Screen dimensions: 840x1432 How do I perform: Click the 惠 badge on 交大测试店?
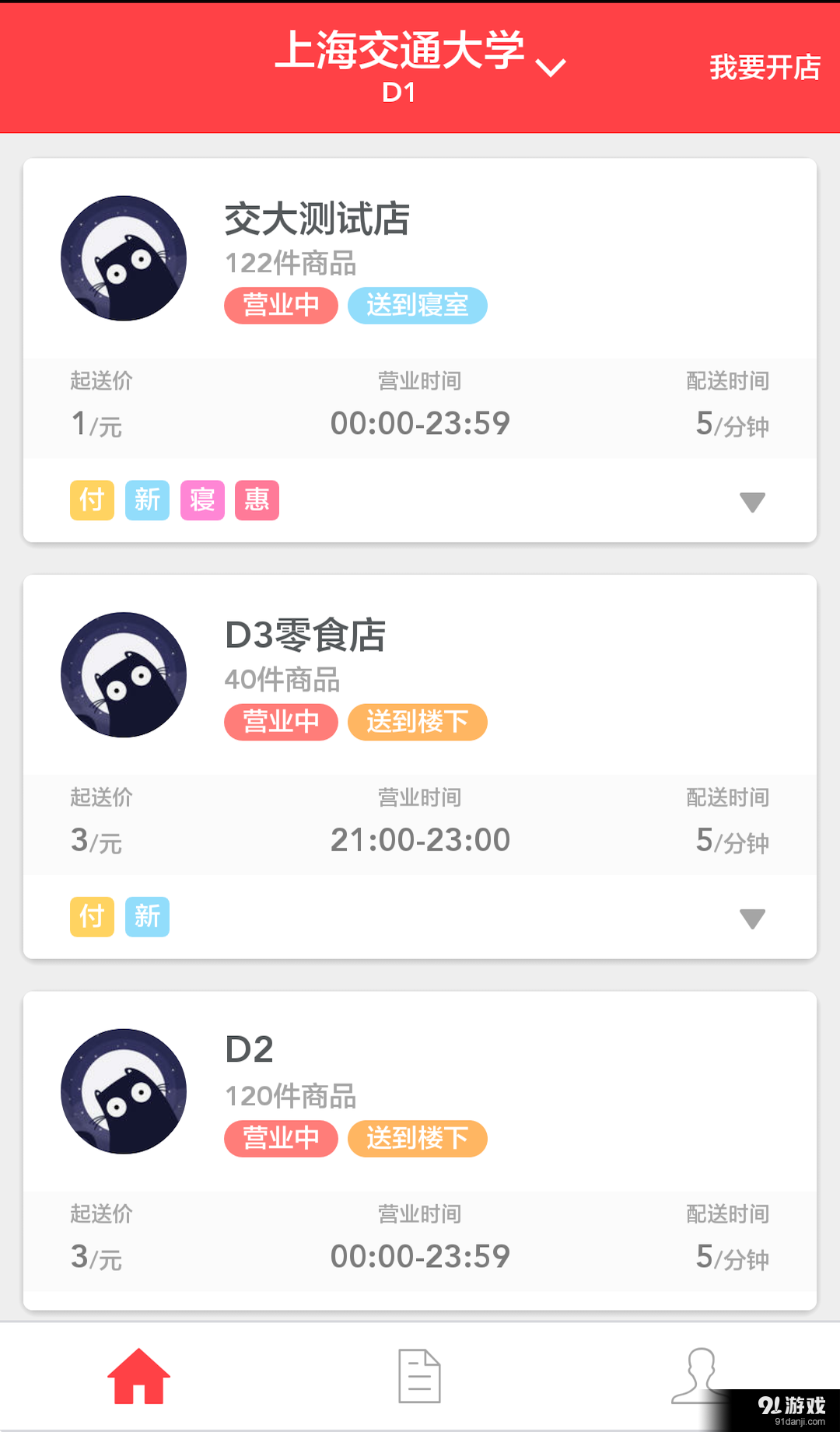(257, 500)
